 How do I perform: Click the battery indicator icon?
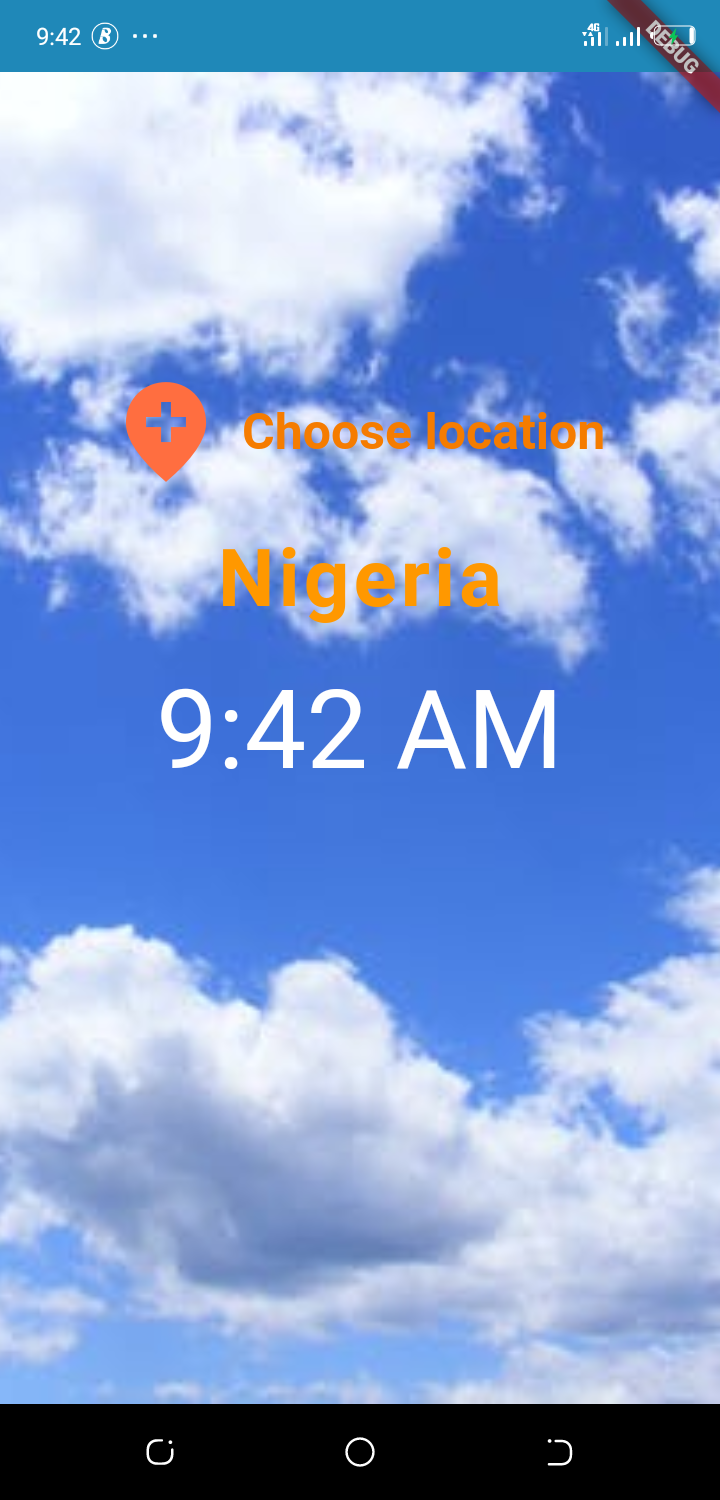coord(672,36)
